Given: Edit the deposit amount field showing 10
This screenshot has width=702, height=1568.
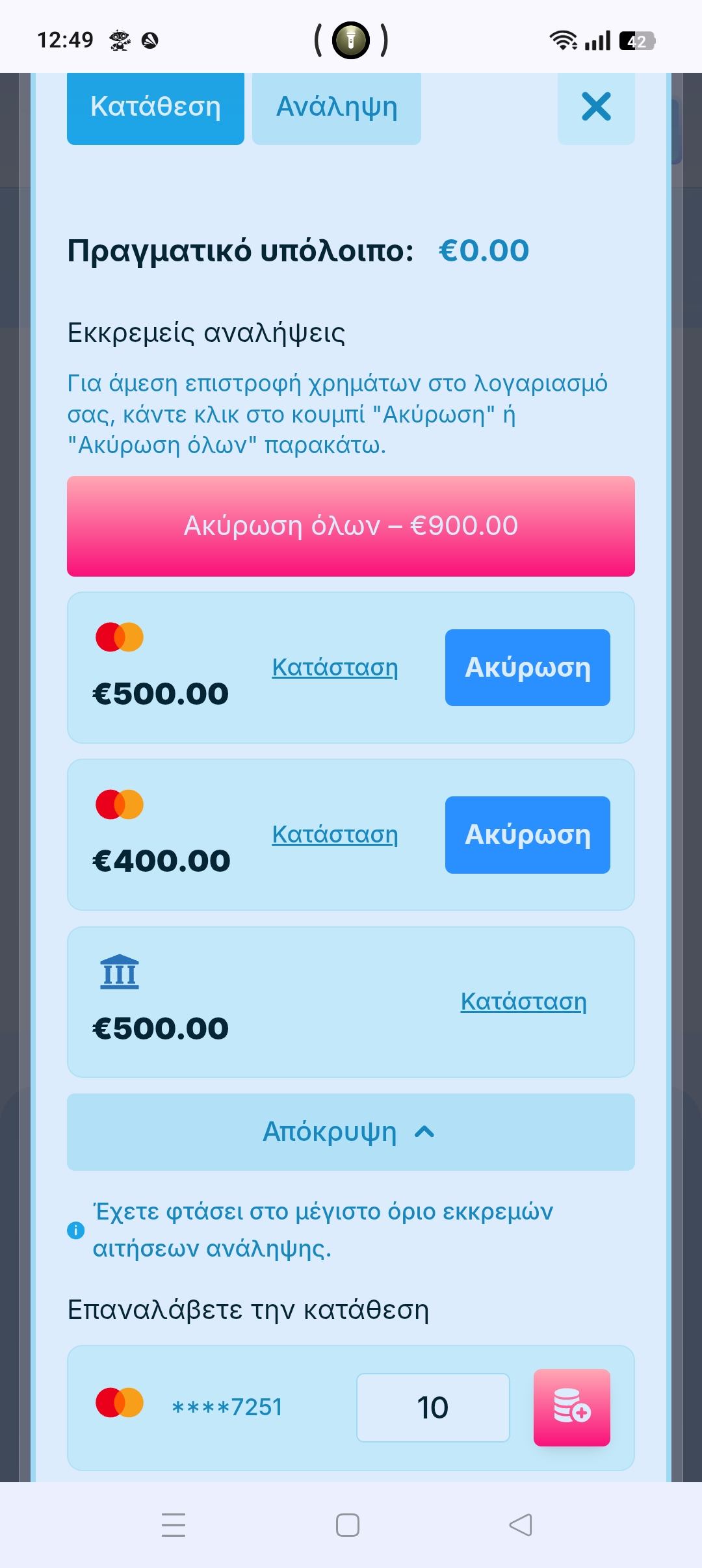Looking at the screenshot, I should click(x=433, y=1407).
